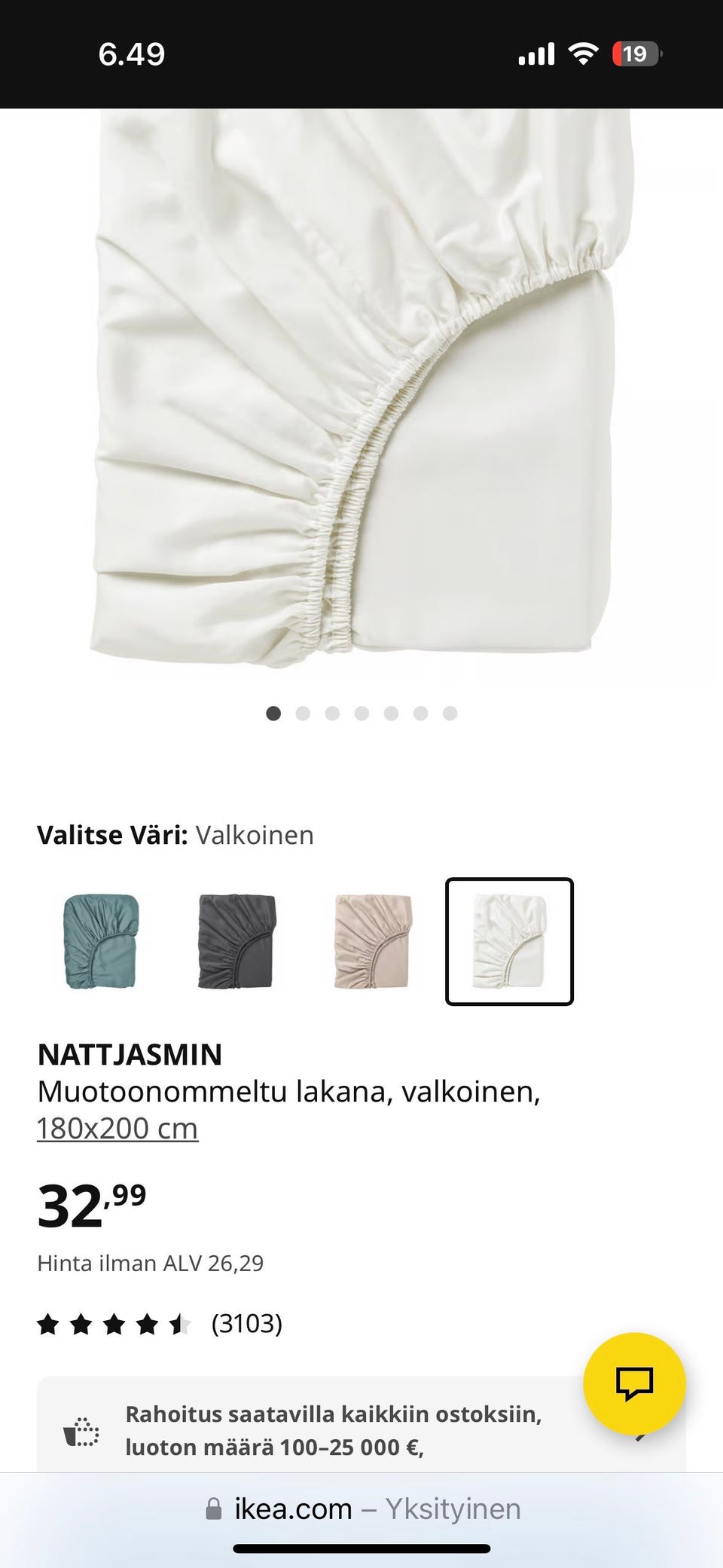Pick the beige sheet color
Screen dimensions: 723x1568
373,941
